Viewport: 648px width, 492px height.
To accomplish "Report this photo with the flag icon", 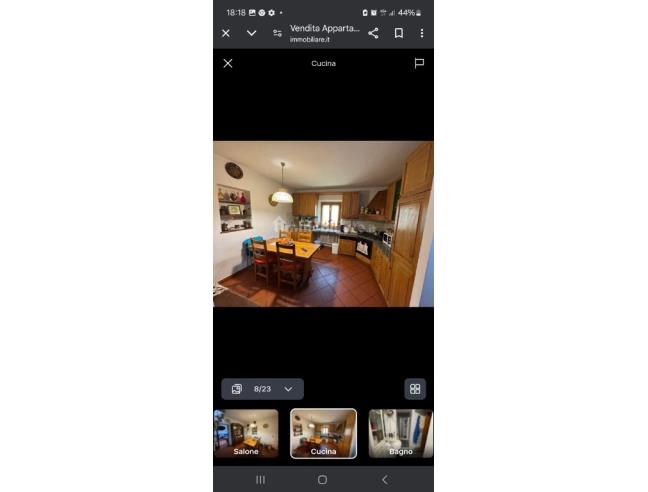I will click(419, 63).
